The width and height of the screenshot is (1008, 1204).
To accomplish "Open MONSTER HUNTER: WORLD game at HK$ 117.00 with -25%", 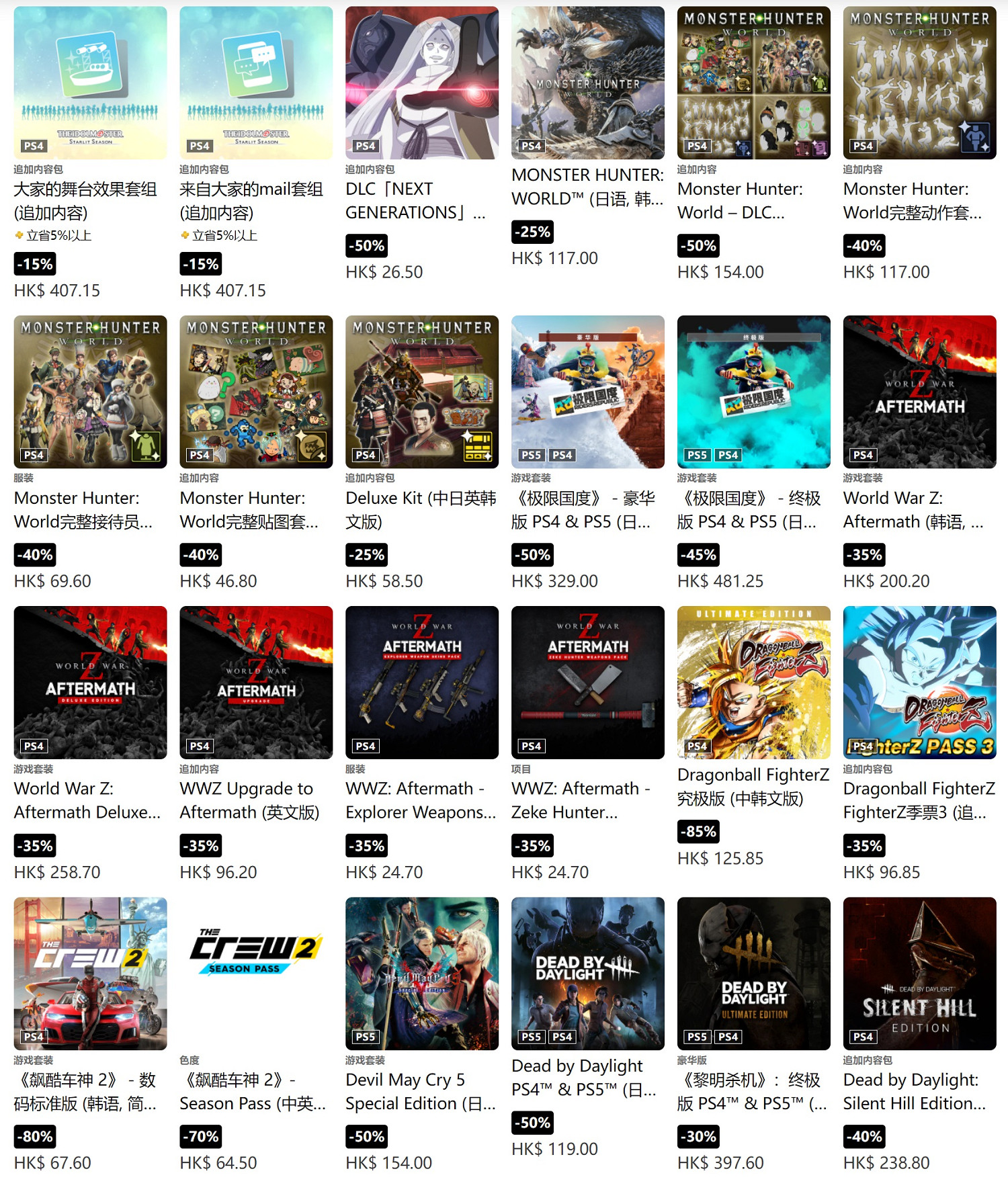I will [x=588, y=83].
